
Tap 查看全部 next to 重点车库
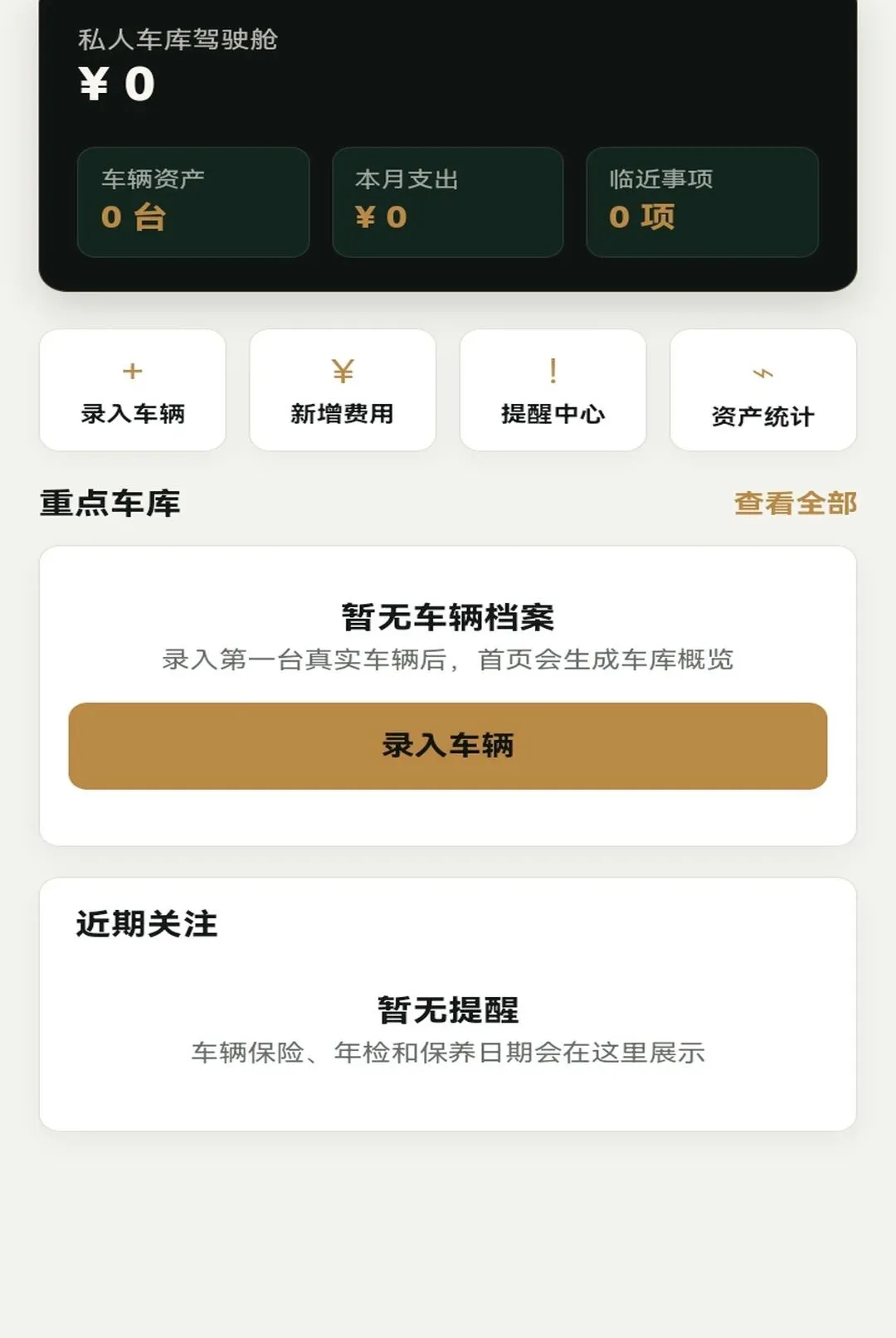[796, 503]
